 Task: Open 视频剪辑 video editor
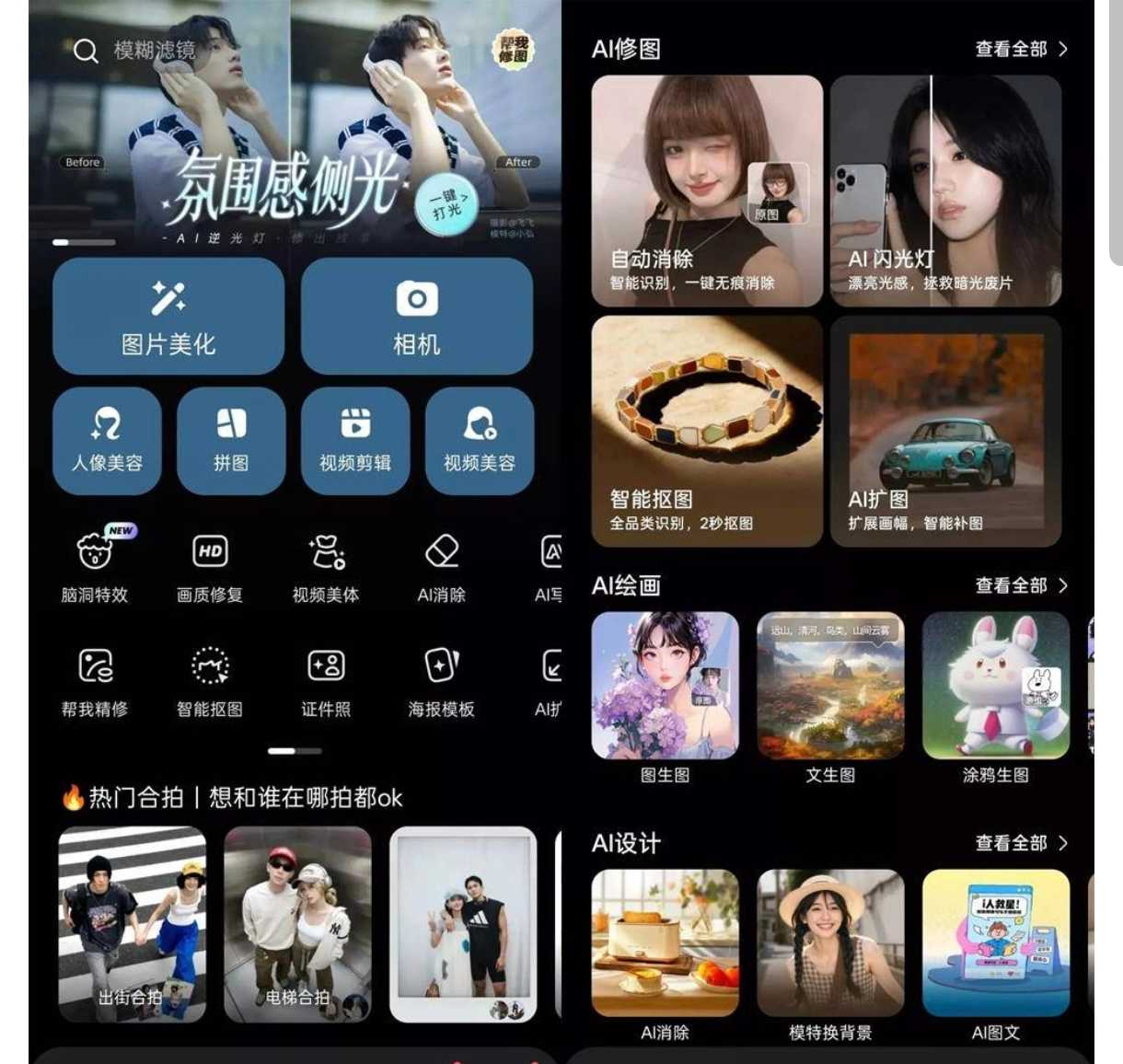pyautogui.click(x=355, y=441)
